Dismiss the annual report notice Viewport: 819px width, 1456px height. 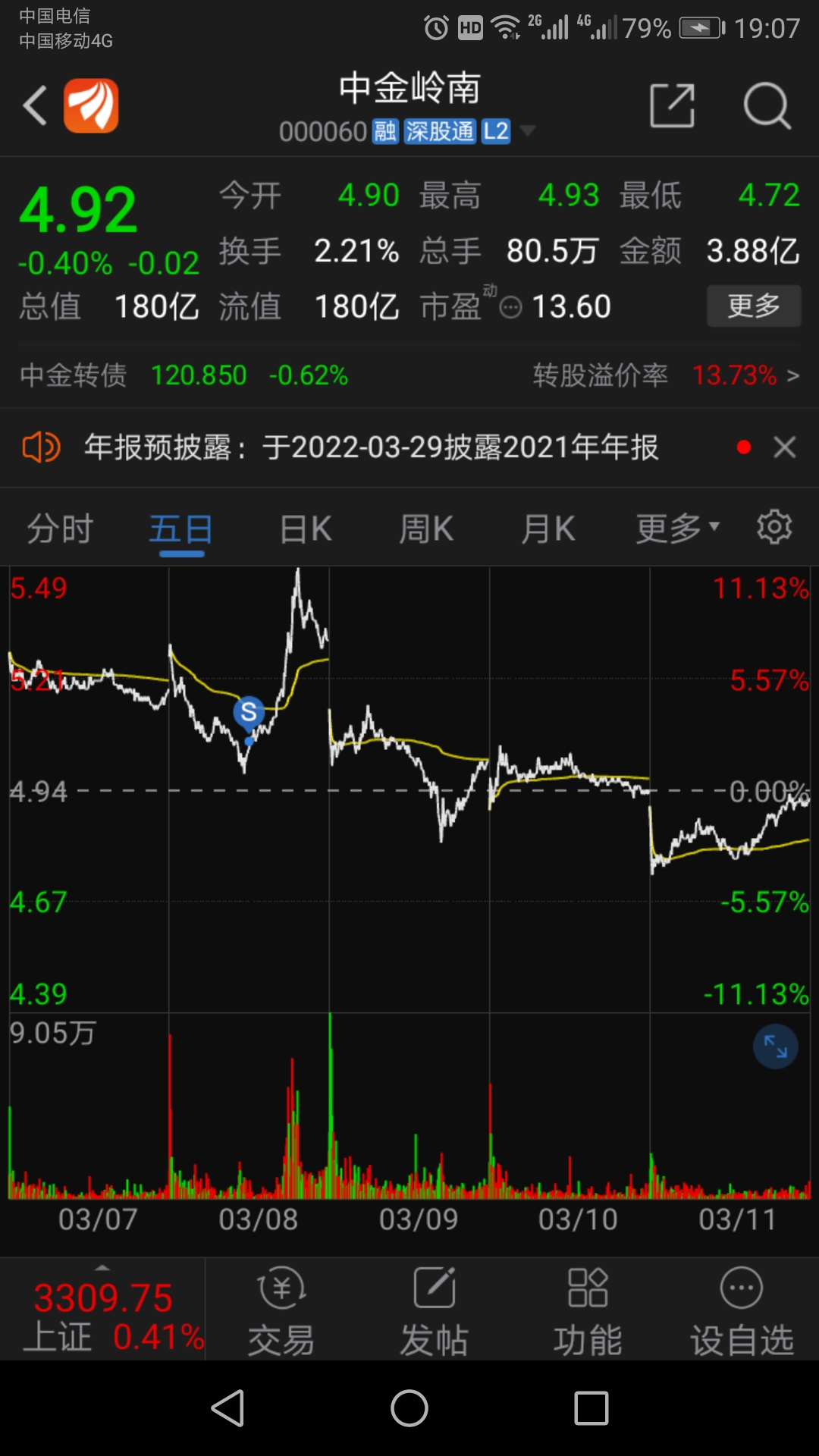[x=785, y=447]
